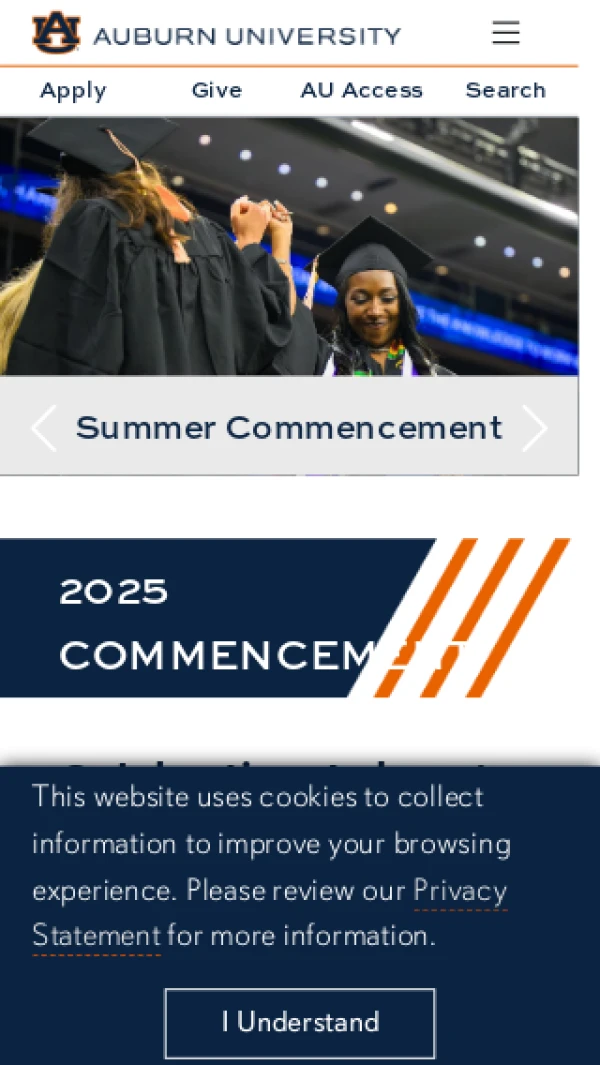Viewport: 600px width, 1065px height.
Task: Go to previous carousel slide
Action: tap(43, 429)
